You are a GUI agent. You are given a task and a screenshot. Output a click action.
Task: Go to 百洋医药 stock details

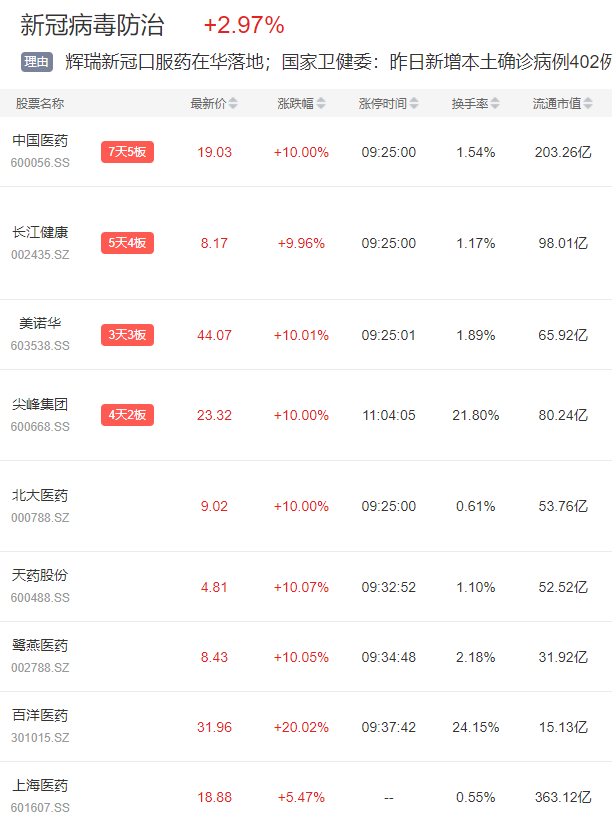point(41,716)
